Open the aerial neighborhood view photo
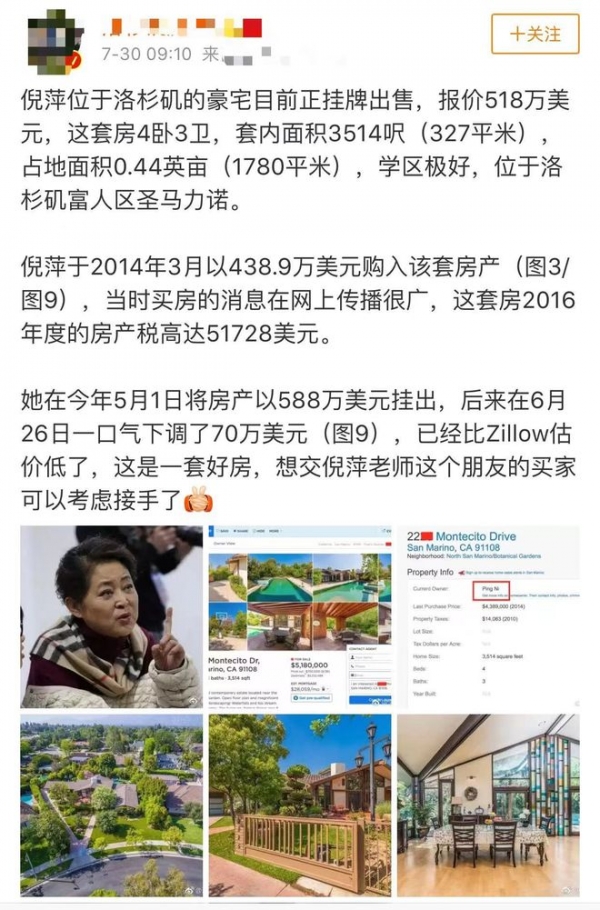Screen dimensions: 600x910 pos(110,805)
